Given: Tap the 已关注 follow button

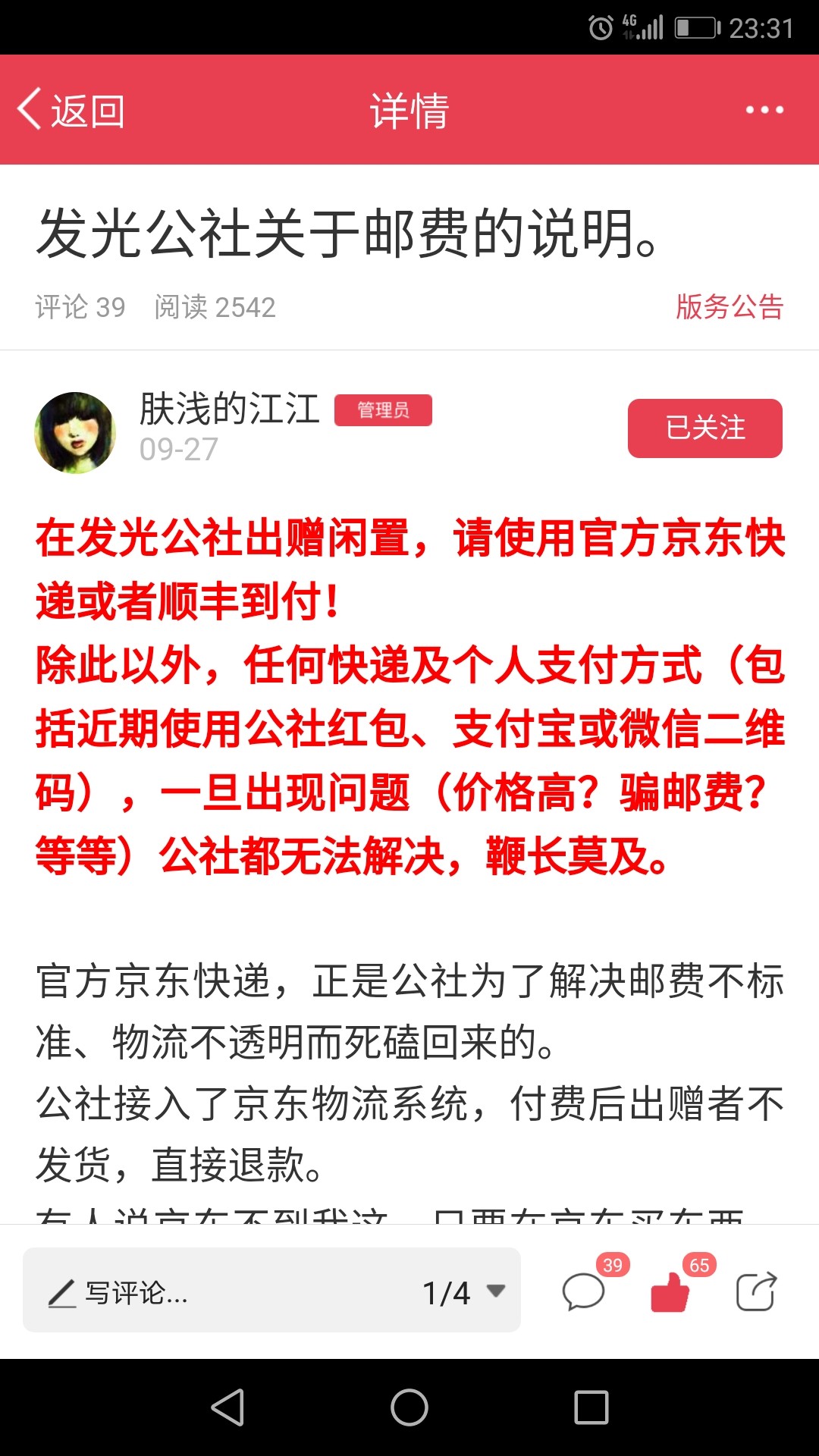Looking at the screenshot, I should (704, 428).
